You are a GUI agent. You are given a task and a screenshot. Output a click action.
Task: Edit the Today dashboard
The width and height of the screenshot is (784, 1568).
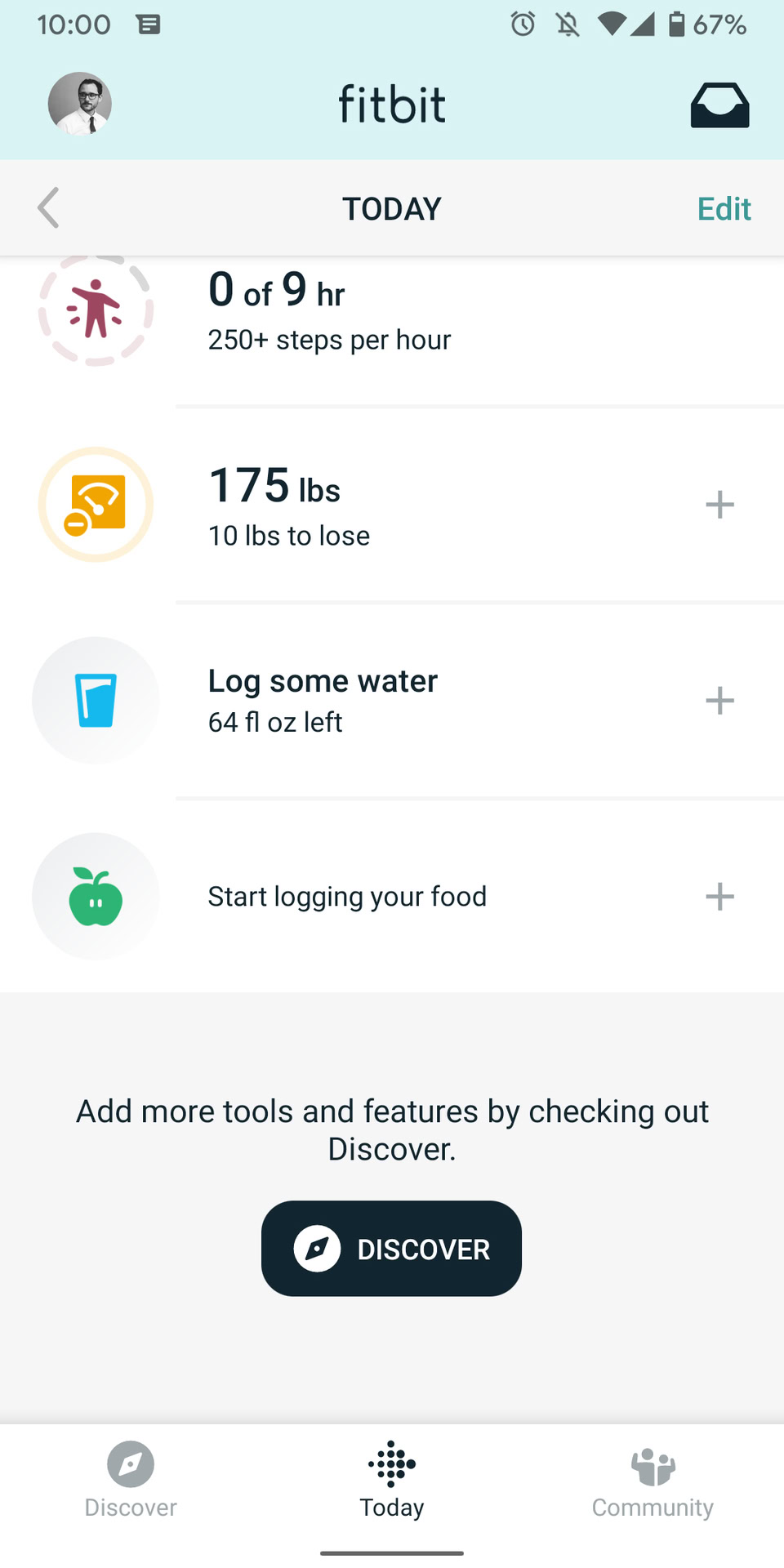point(724,209)
